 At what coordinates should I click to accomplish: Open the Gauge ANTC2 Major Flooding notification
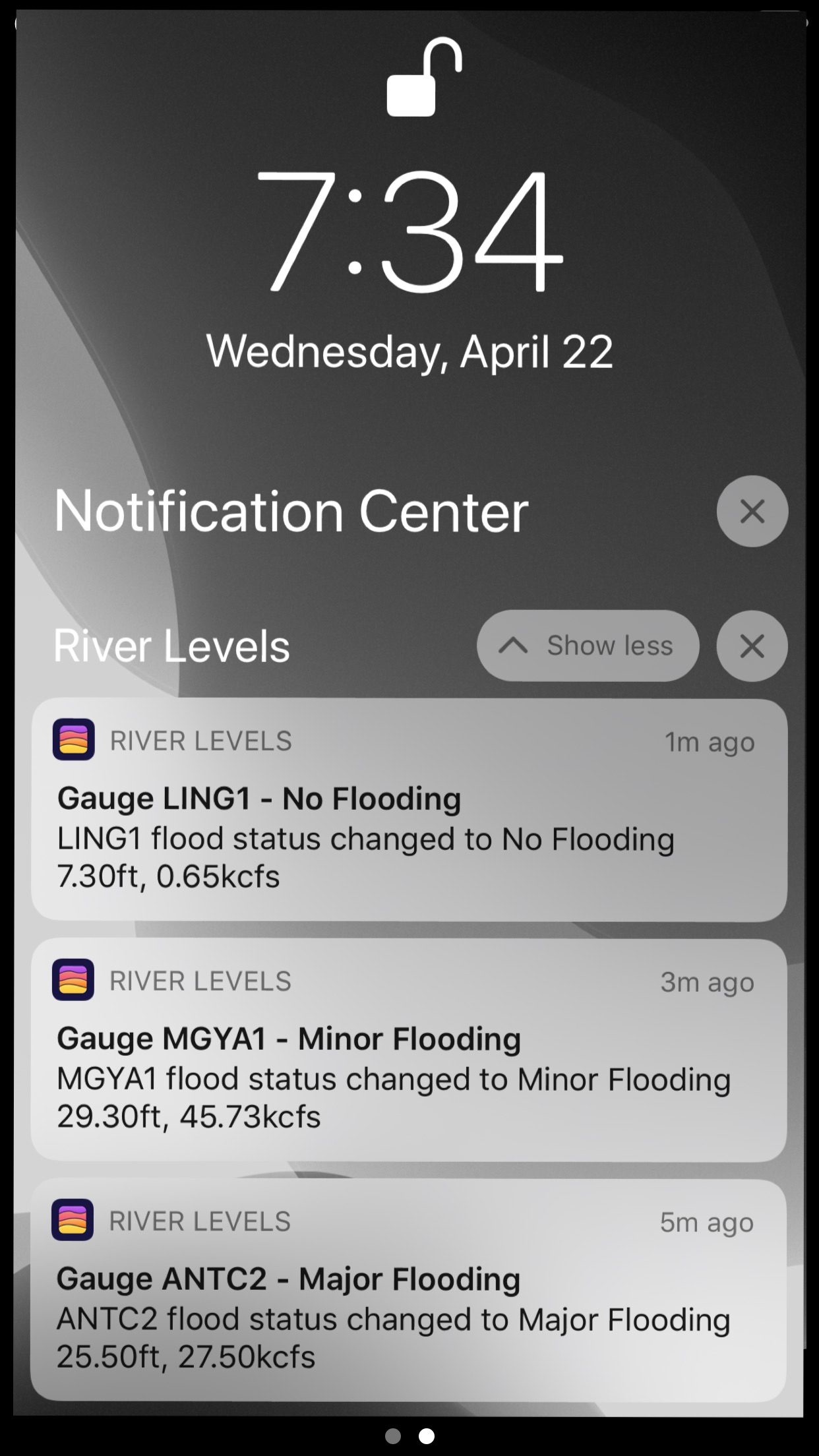click(409, 1290)
